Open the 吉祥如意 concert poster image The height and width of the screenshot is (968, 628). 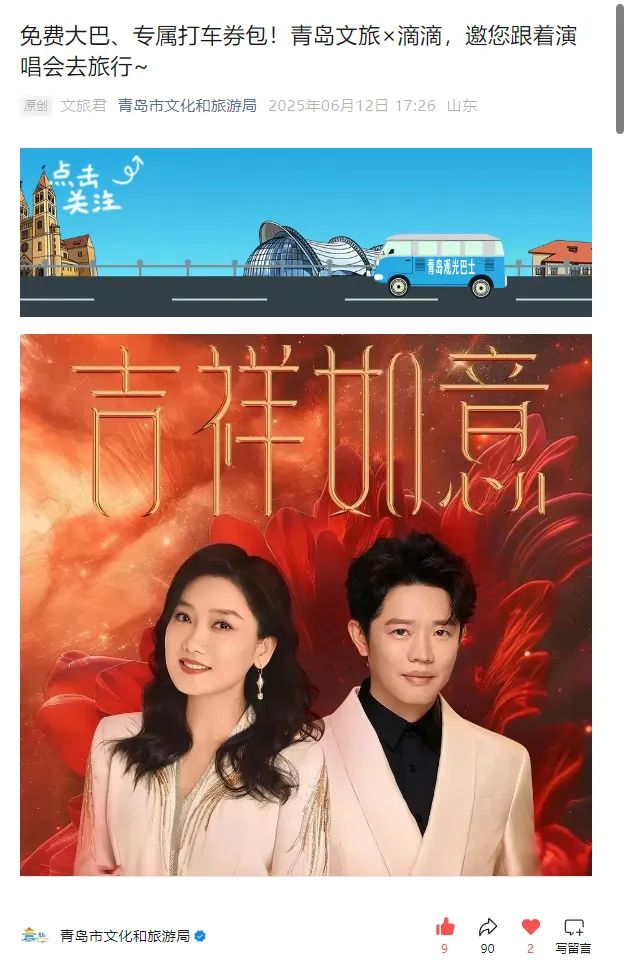[x=305, y=605]
